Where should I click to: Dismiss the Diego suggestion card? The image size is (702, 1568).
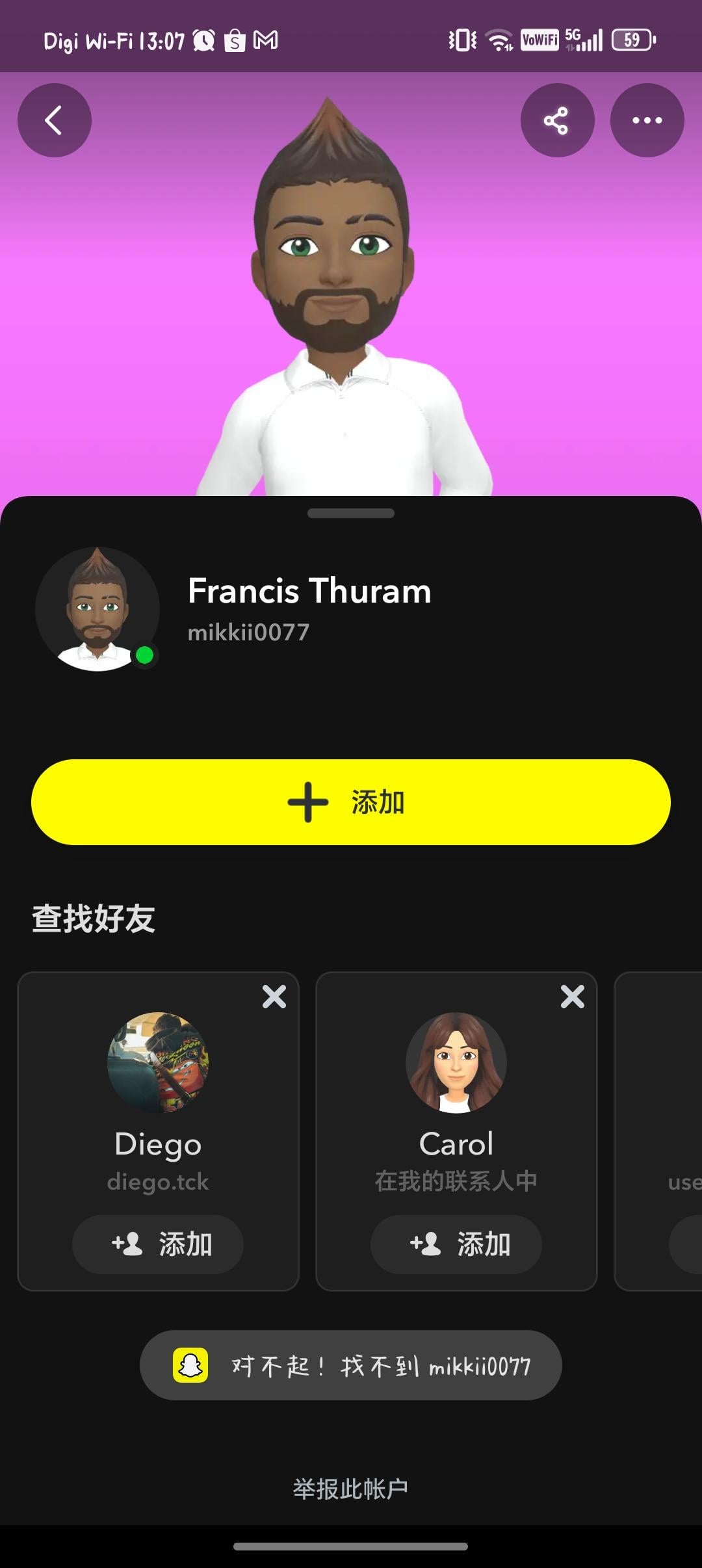[274, 996]
